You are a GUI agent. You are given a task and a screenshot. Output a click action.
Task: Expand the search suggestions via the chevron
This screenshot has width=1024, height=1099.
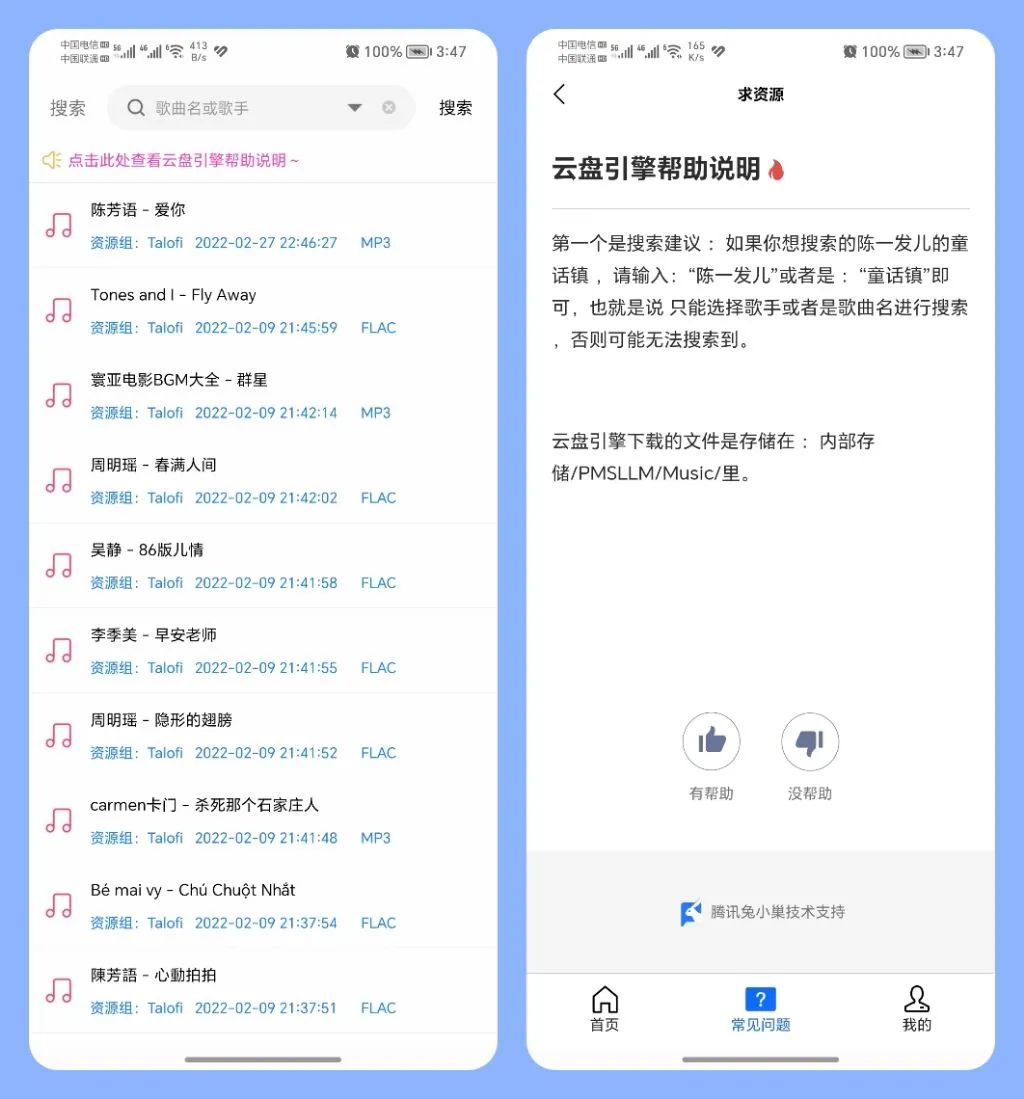click(x=355, y=107)
